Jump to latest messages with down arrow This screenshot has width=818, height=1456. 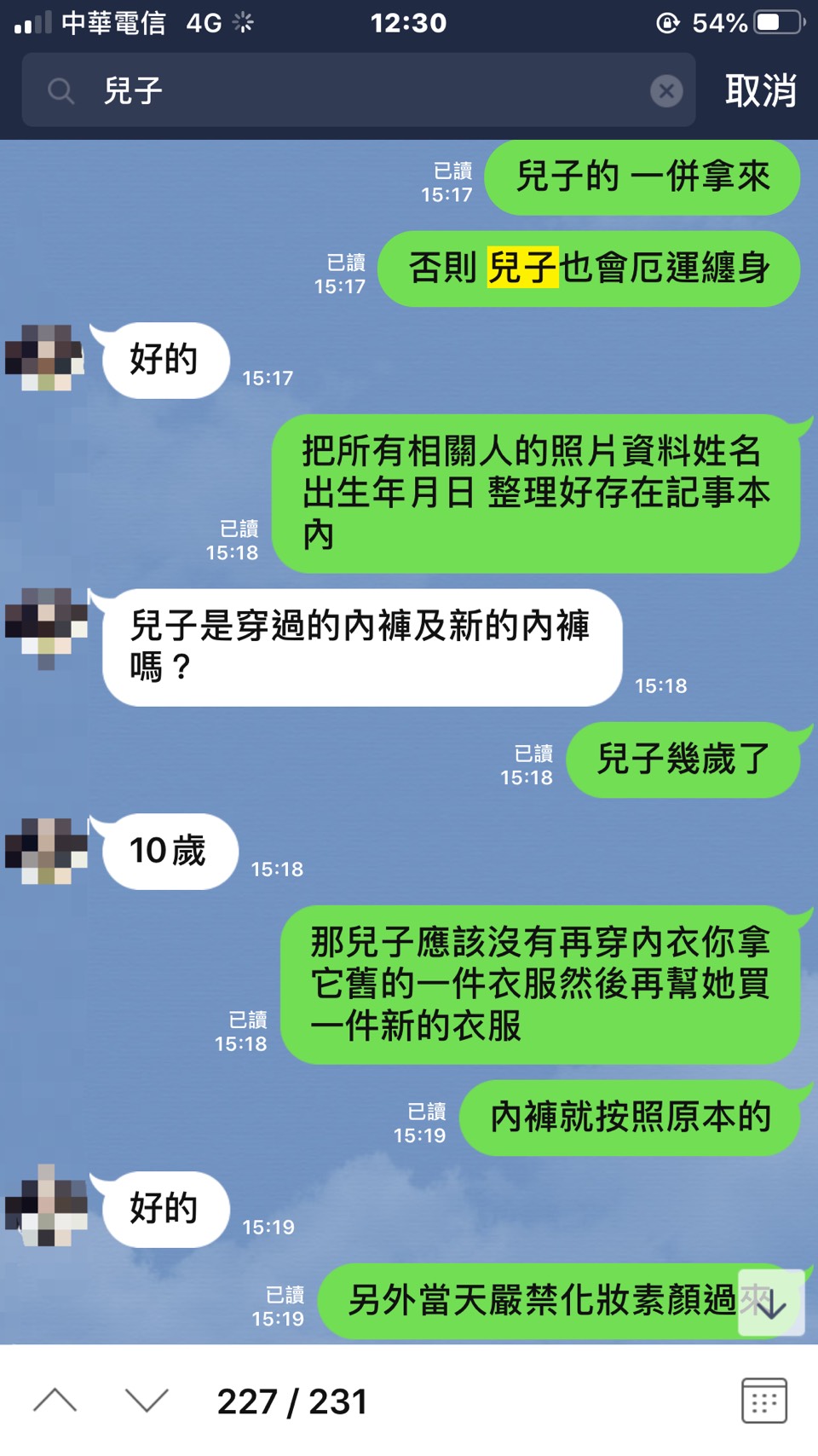coord(771,1303)
